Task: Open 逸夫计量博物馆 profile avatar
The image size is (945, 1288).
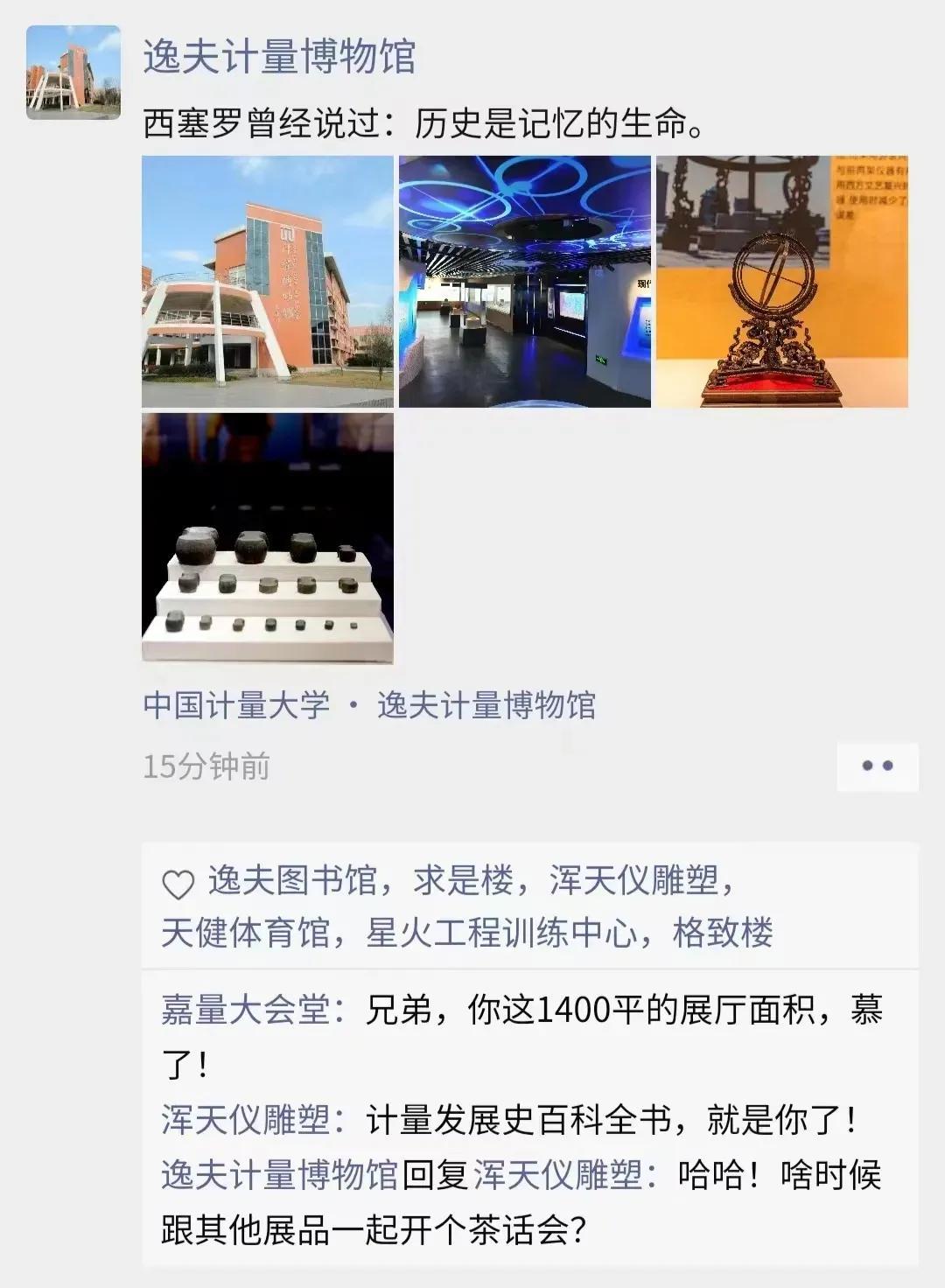Action: (73, 72)
